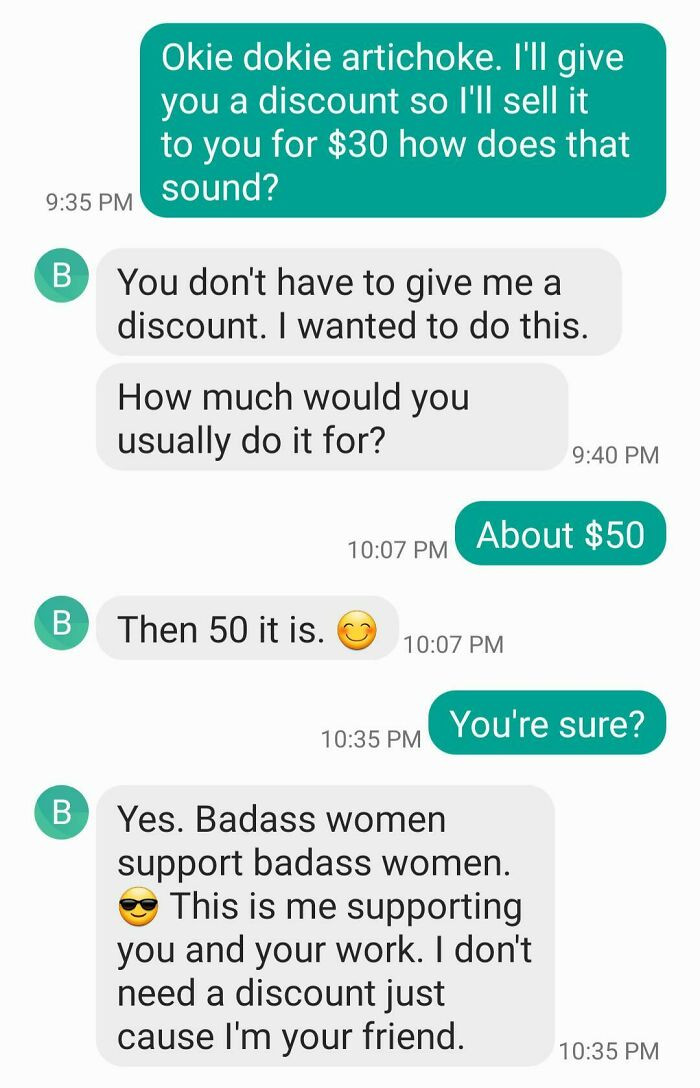Open contact B's avatar beside the discount message
700x1088 pixels.
(x=62, y=276)
